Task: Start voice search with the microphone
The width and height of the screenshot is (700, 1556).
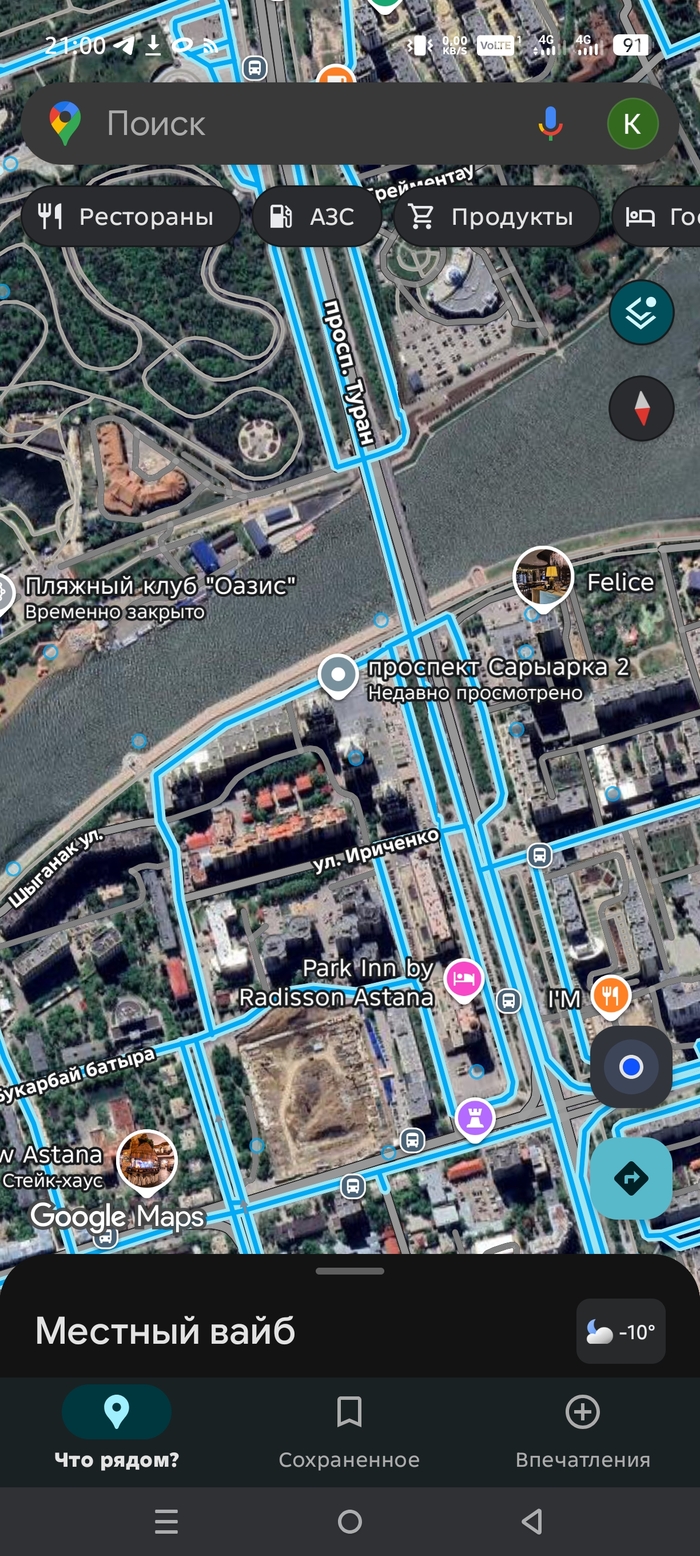Action: point(550,124)
